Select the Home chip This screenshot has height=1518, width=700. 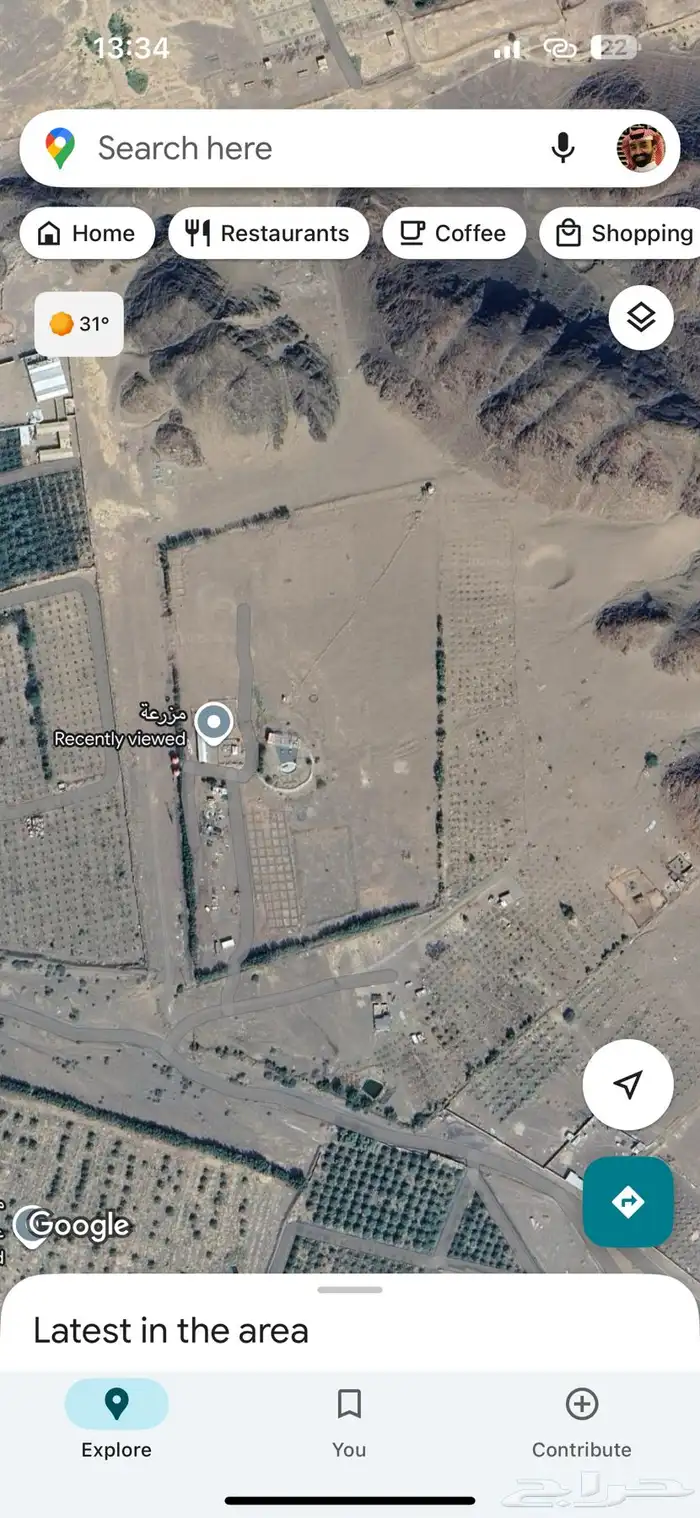(87, 233)
